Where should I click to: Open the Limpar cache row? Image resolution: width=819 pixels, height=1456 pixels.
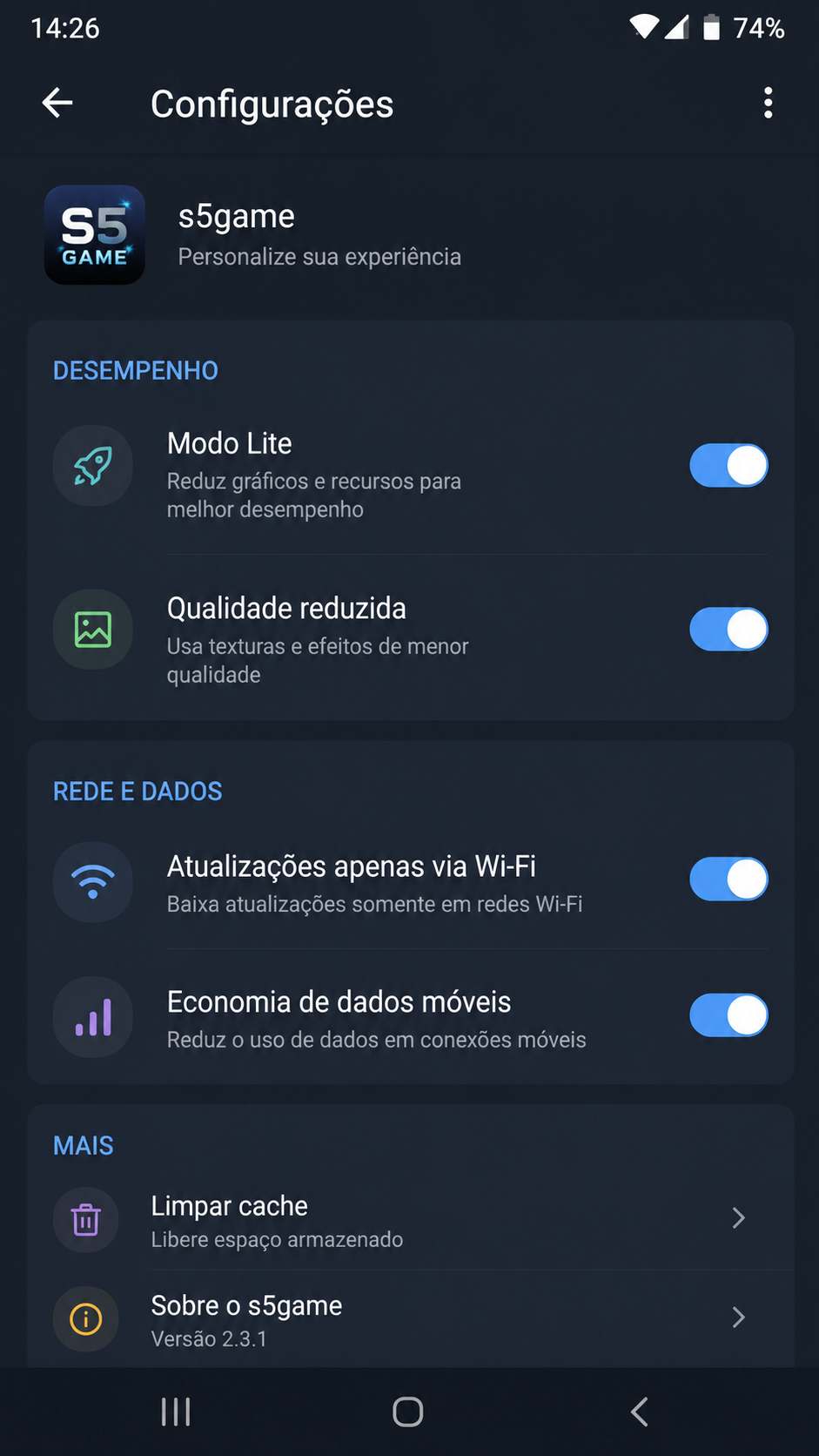411,1219
